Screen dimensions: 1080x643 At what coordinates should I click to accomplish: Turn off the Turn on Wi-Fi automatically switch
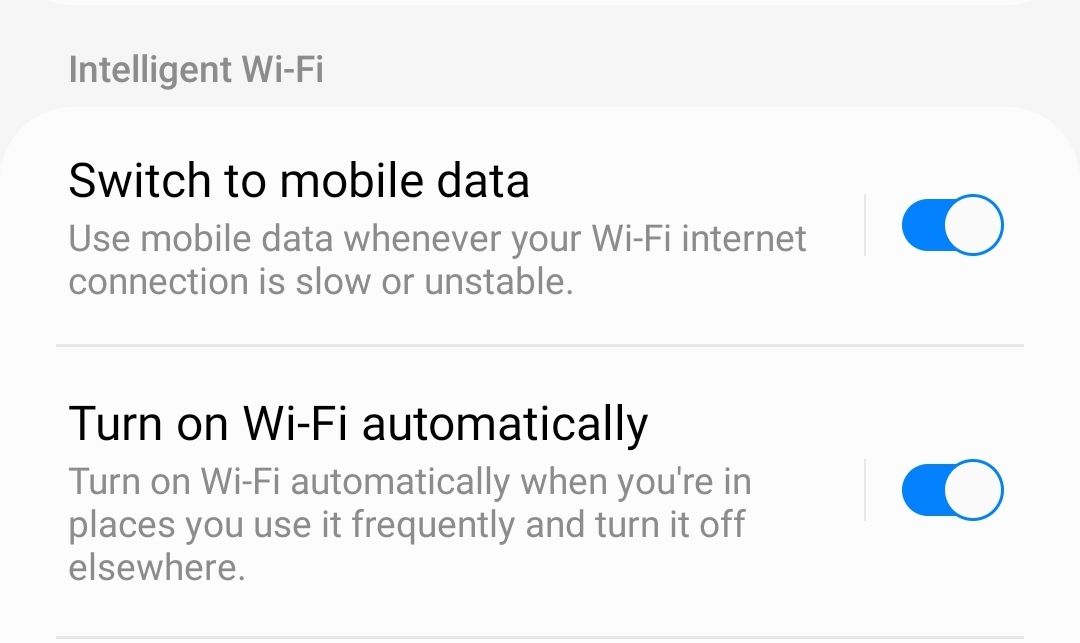[951, 490]
